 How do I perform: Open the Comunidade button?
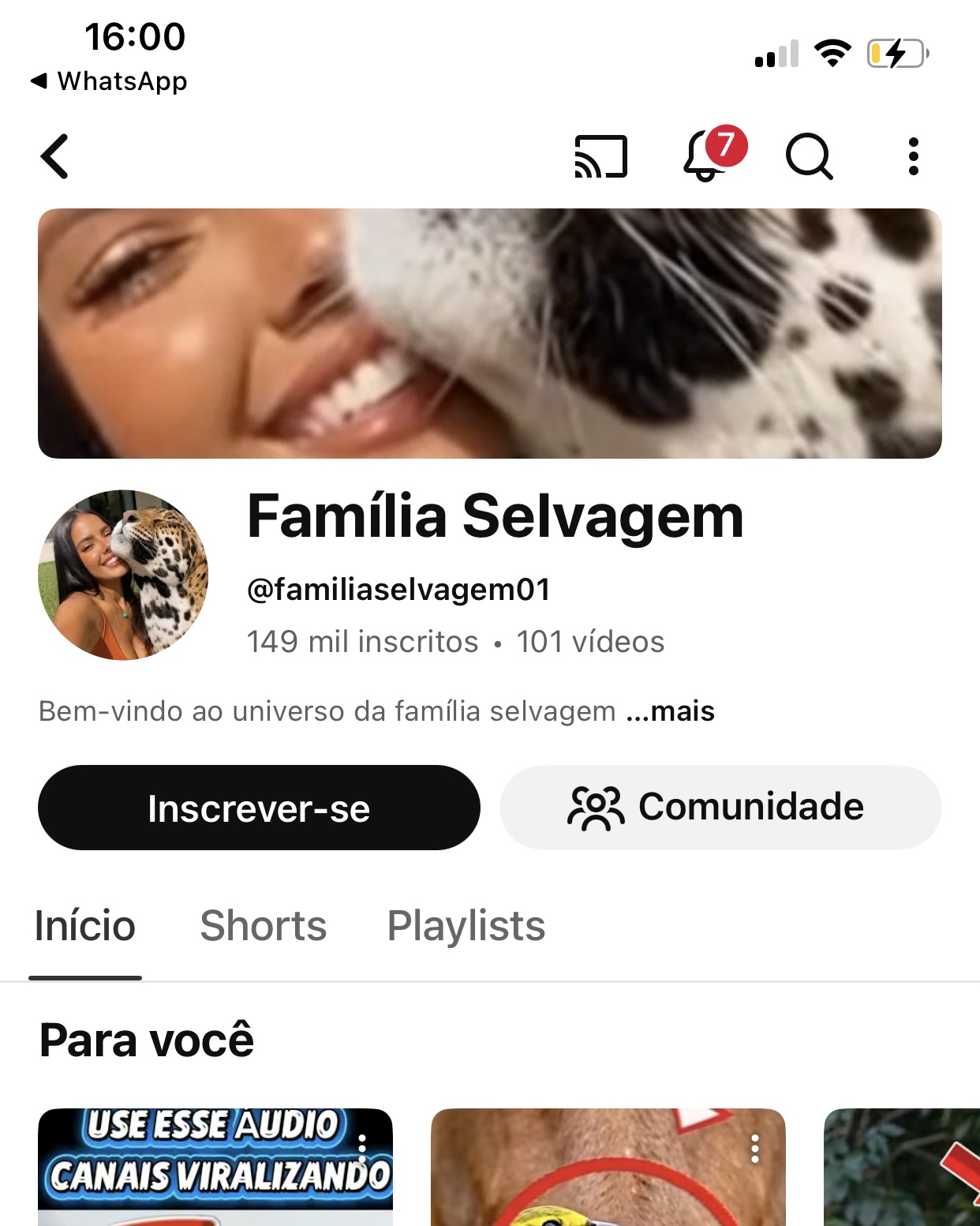click(x=720, y=808)
